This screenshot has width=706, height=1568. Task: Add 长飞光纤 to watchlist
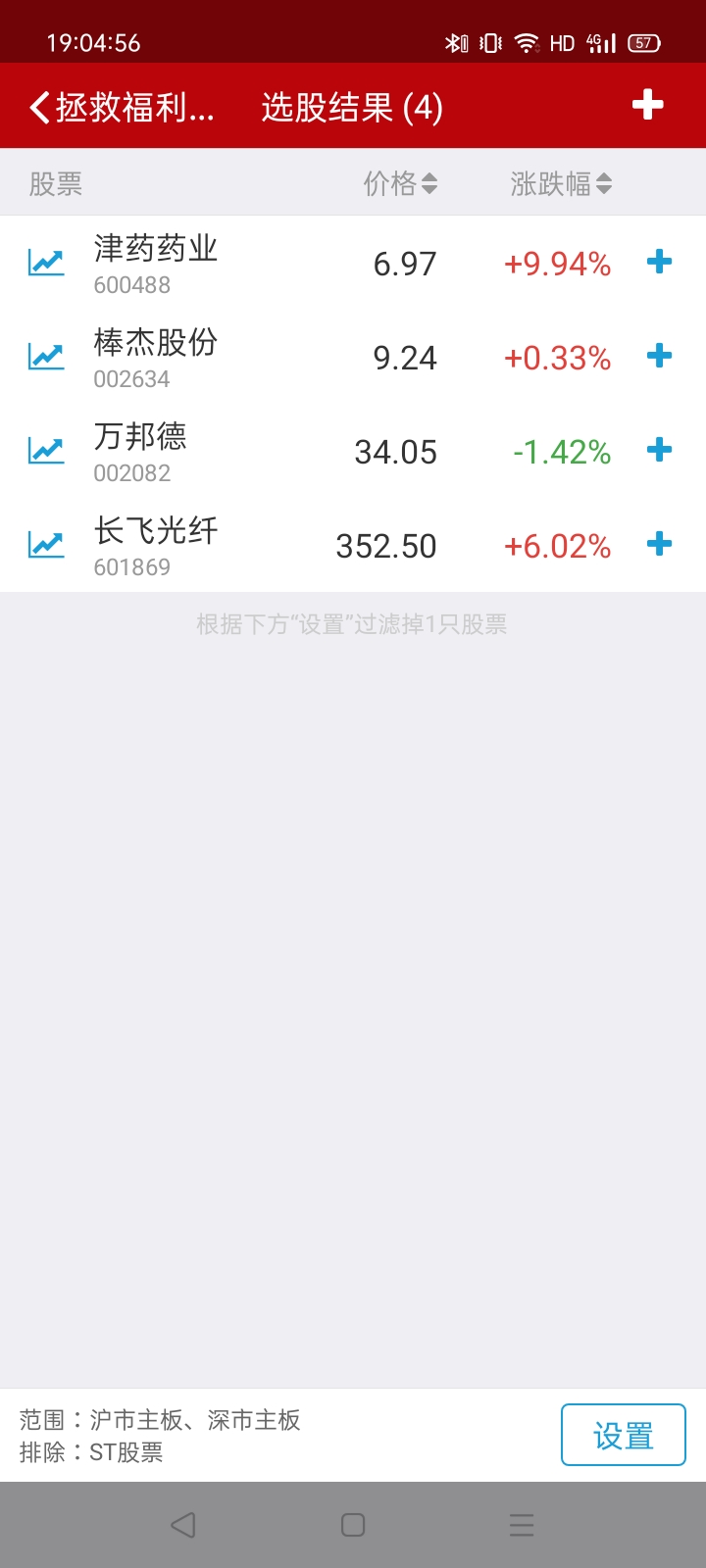pyautogui.click(x=660, y=544)
